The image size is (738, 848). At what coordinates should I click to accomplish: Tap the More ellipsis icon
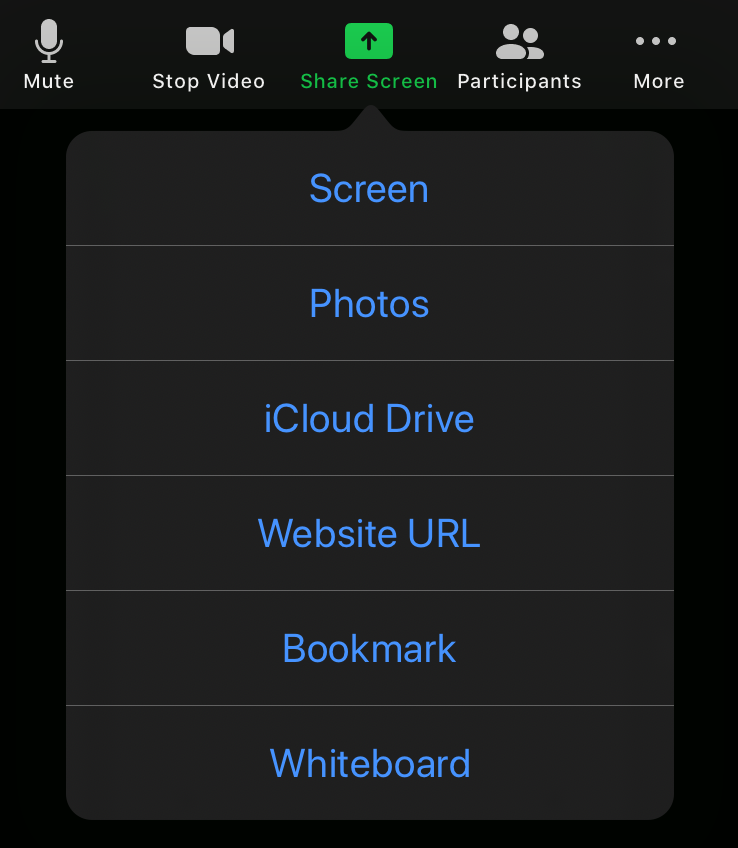(657, 41)
